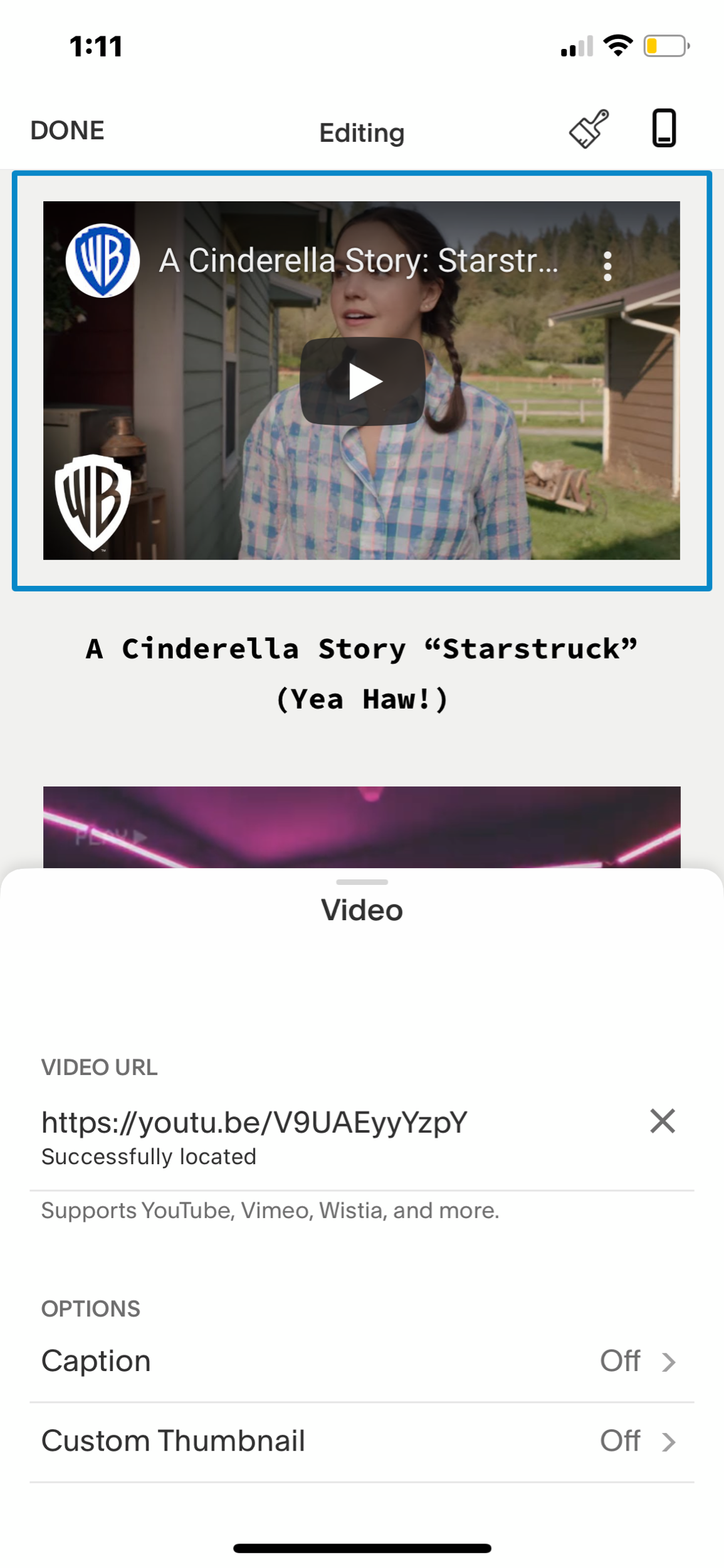Screen dimensions: 724x1568
Task: Select the purple neon video block
Action: pyautogui.click(x=362, y=827)
